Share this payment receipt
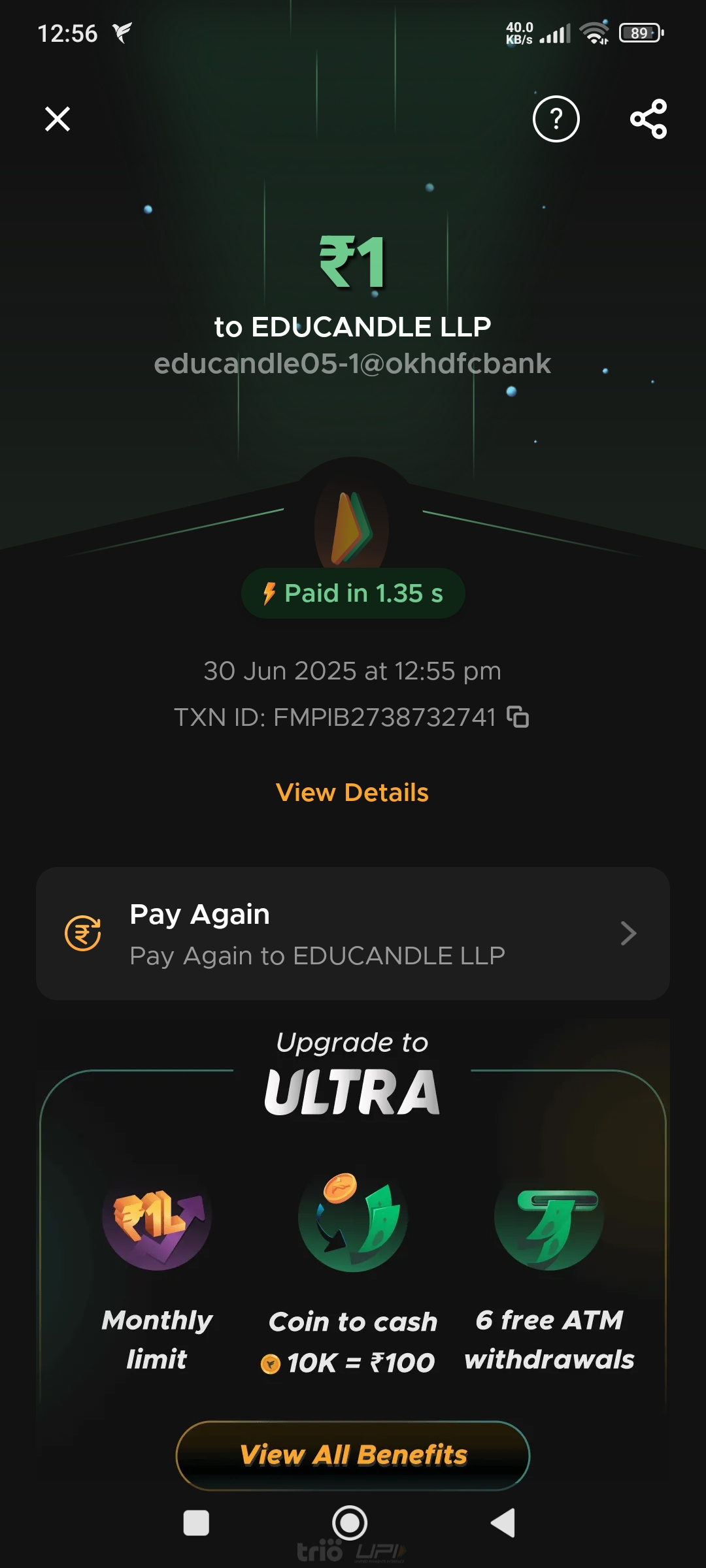 click(648, 119)
